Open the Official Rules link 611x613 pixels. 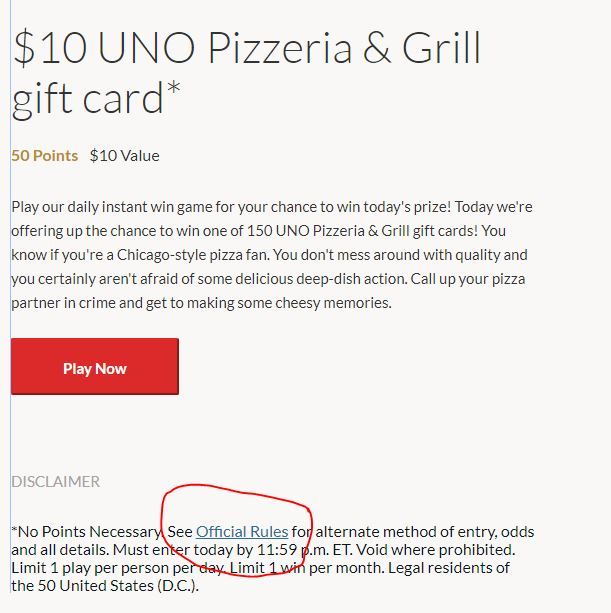point(242,531)
